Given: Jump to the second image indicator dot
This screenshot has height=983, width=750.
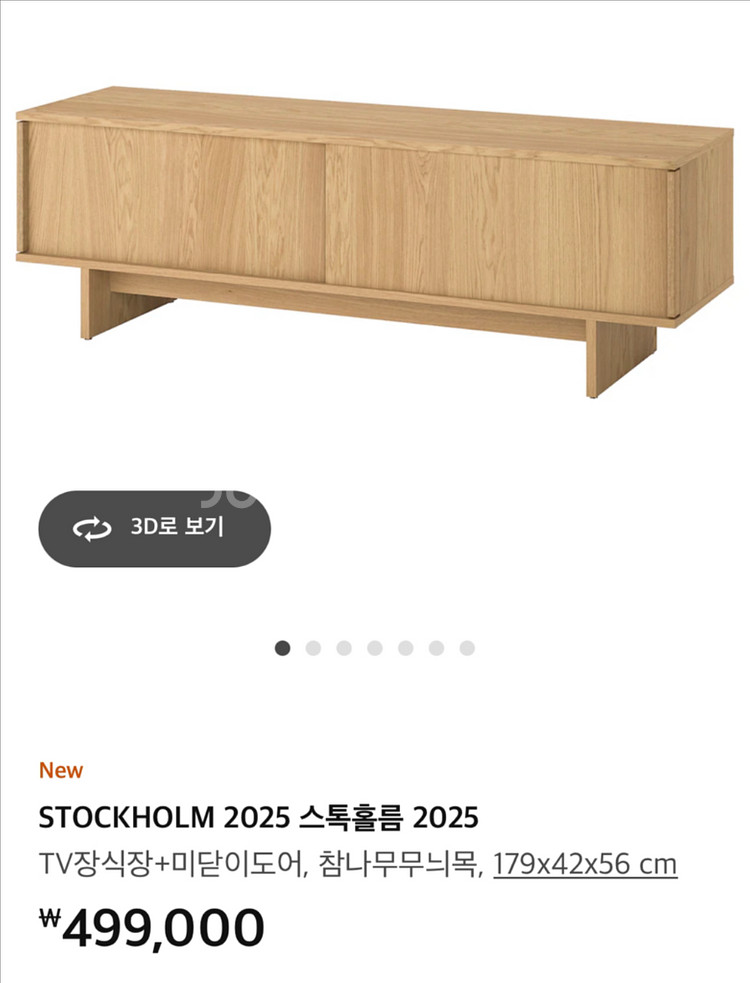Looking at the screenshot, I should click(x=313, y=648).
